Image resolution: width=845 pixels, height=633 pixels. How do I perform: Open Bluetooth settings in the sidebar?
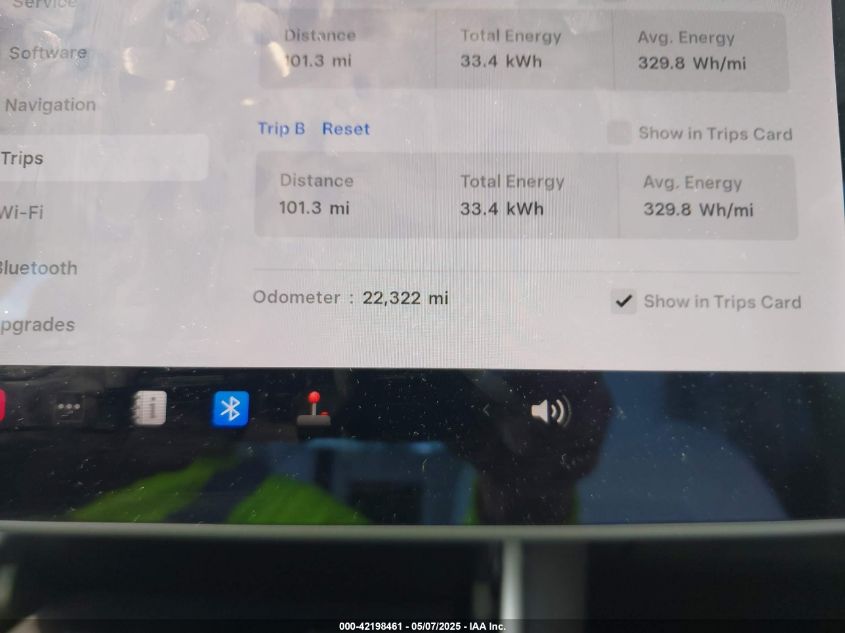click(x=38, y=268)
